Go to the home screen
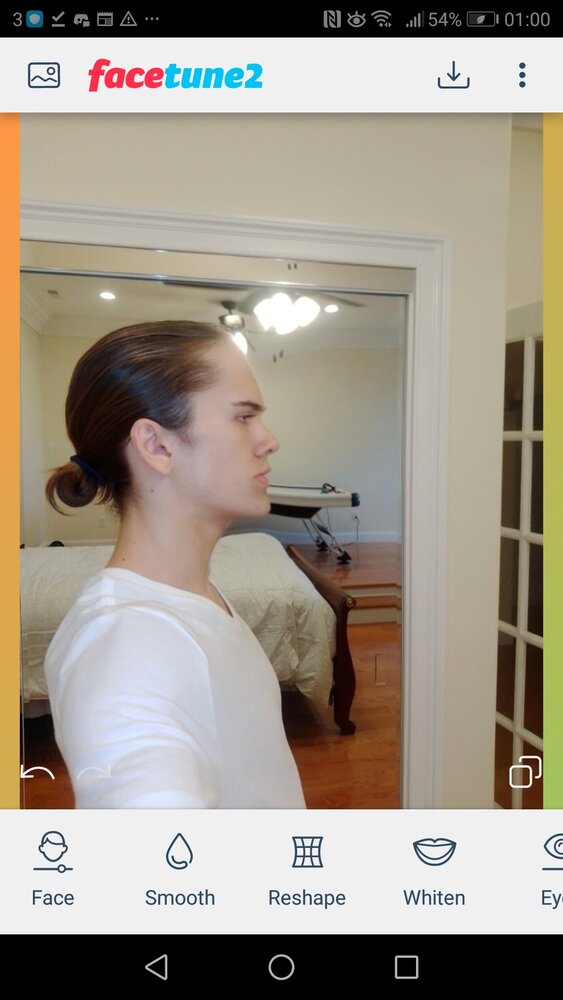563x1000 pixels. pyautogui.click(x=281, y=967)
